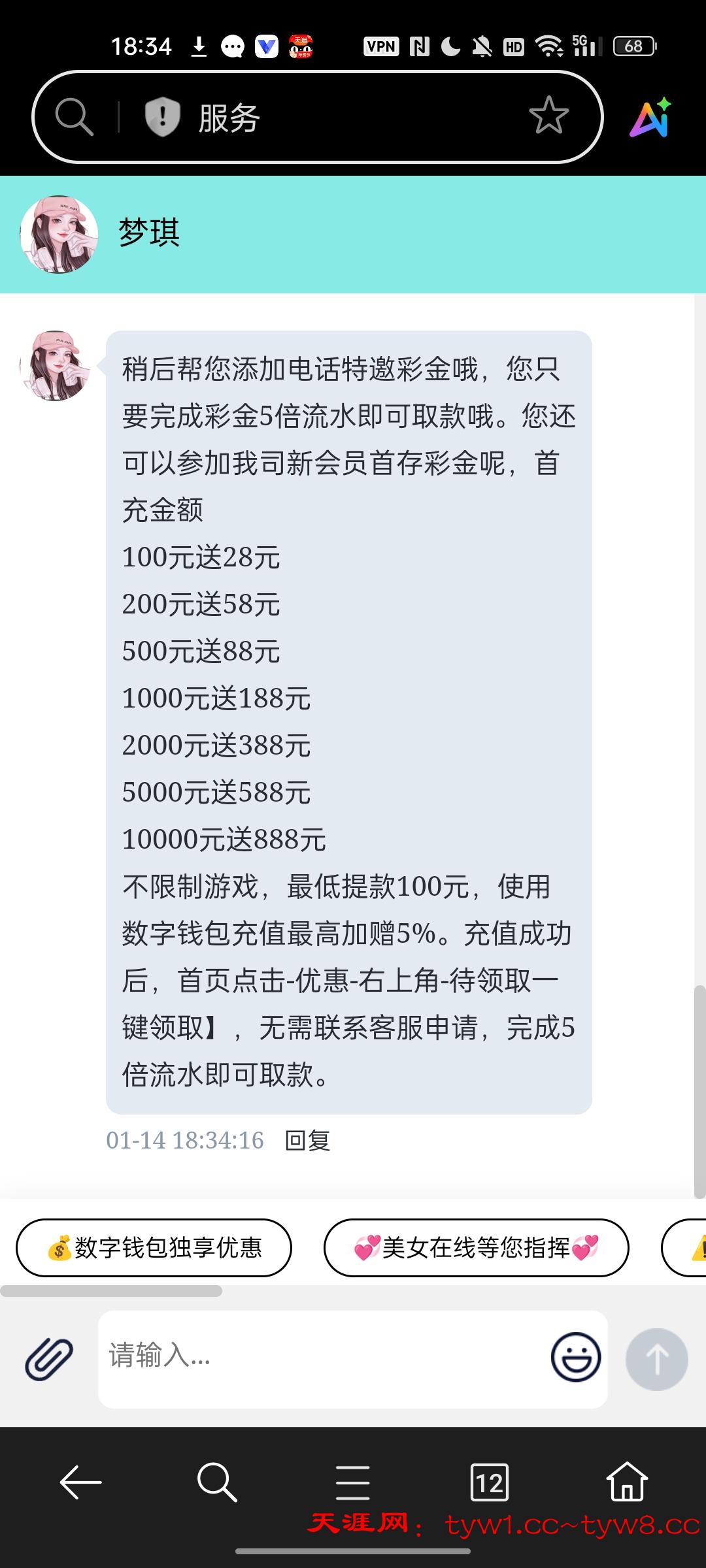Show the 12 open tabs

point(489,1482)
